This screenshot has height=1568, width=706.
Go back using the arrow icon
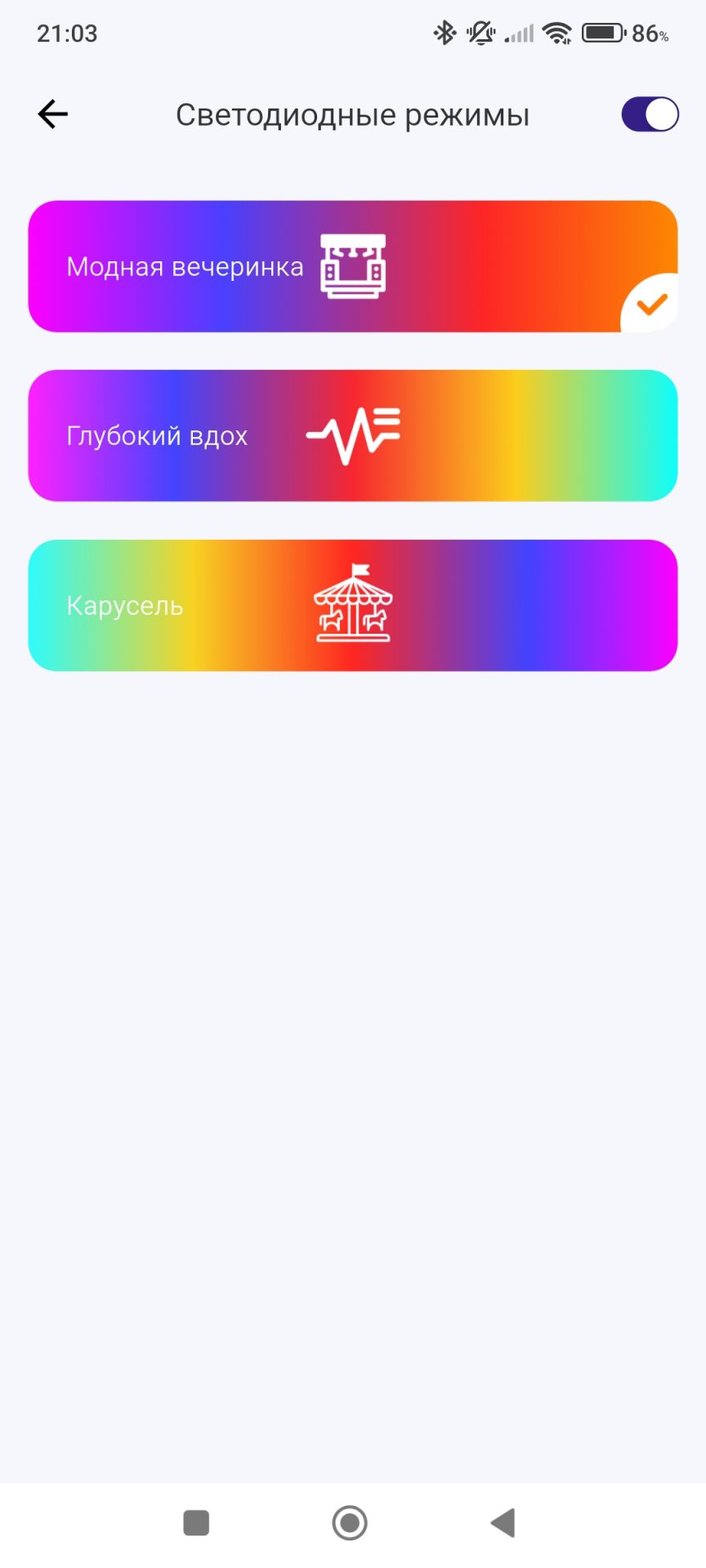(x=53, y=114)
